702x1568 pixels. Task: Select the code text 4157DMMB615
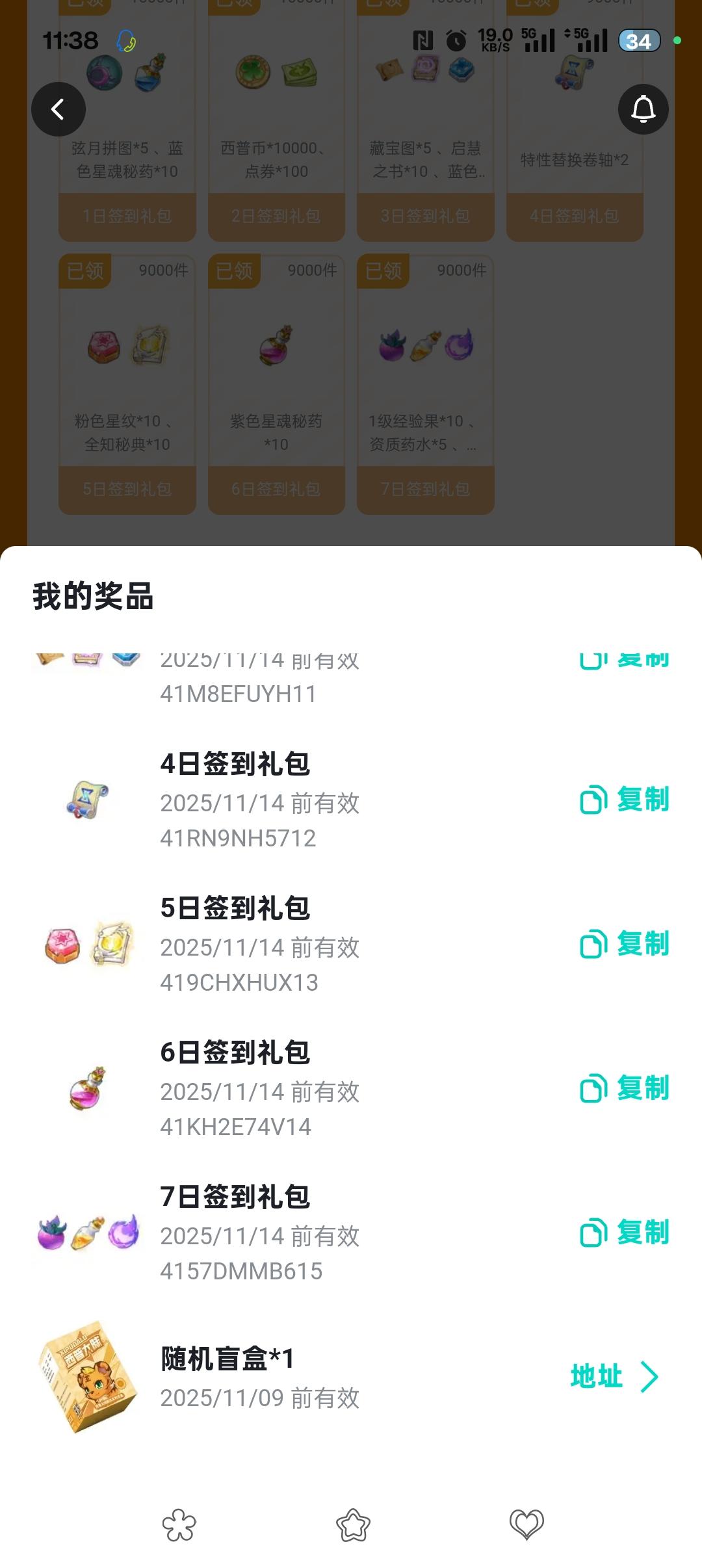click(244, 1270)
